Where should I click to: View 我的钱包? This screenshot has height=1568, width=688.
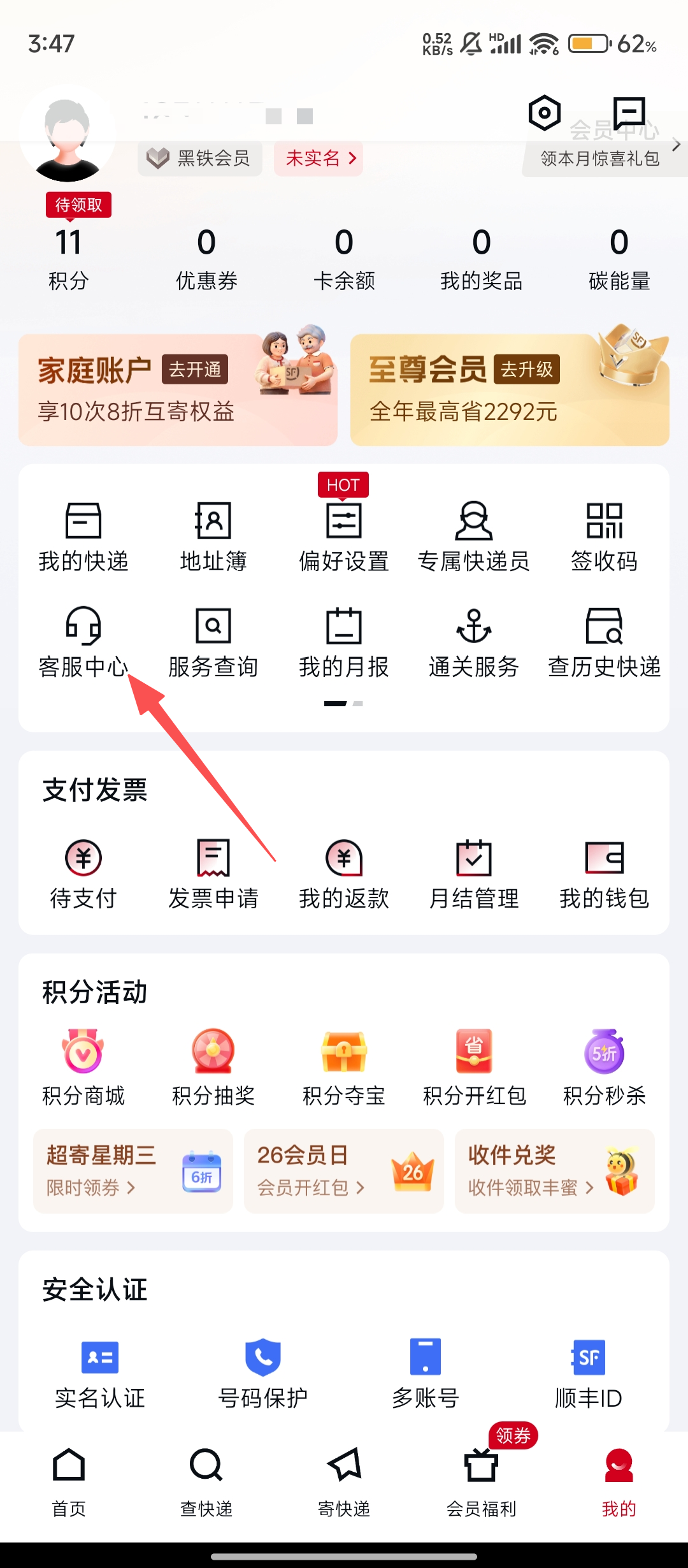604,873
